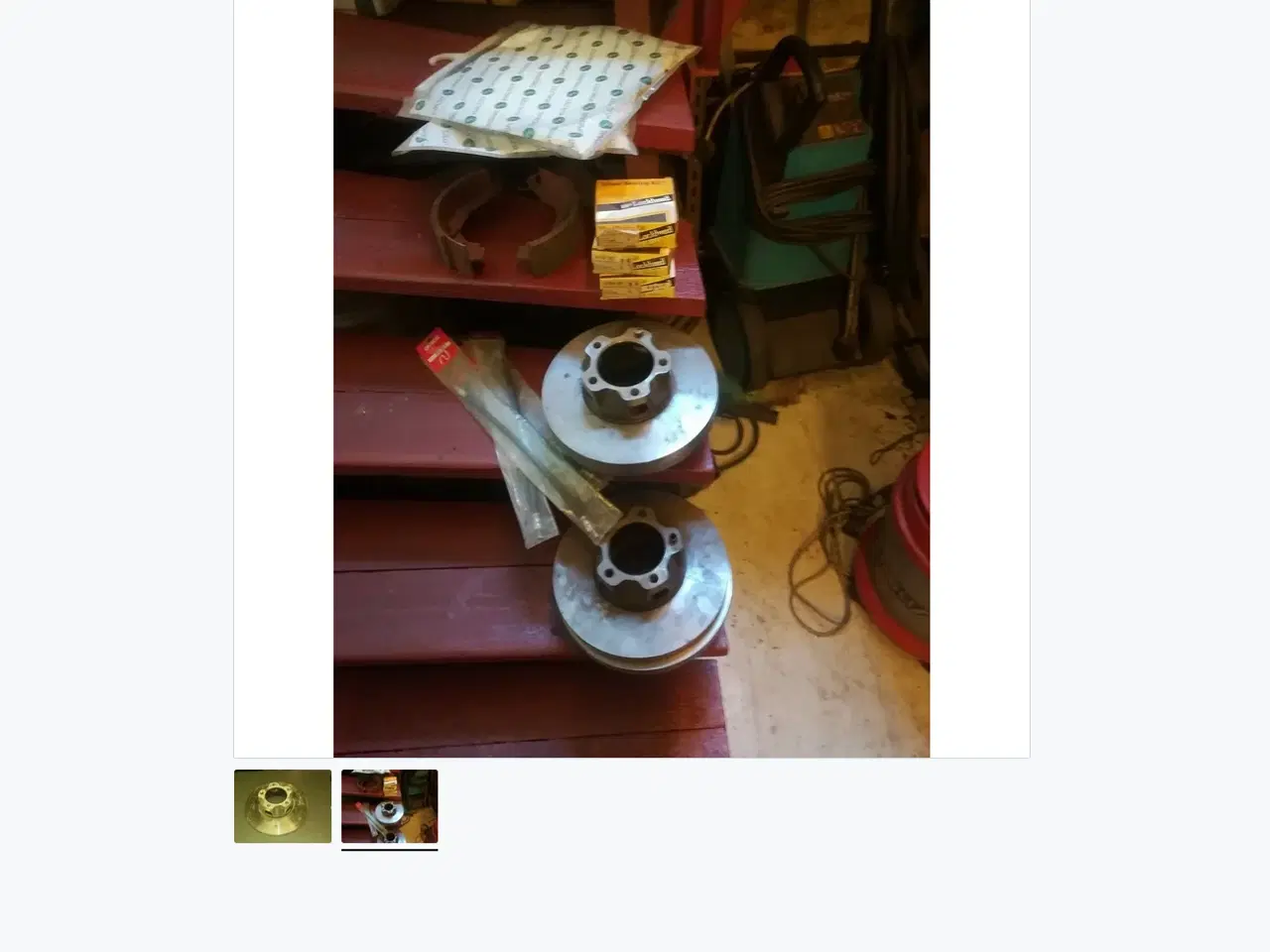
Task: Select the first thumbnail showing the brake disc
Action: [x=283, y=806]
